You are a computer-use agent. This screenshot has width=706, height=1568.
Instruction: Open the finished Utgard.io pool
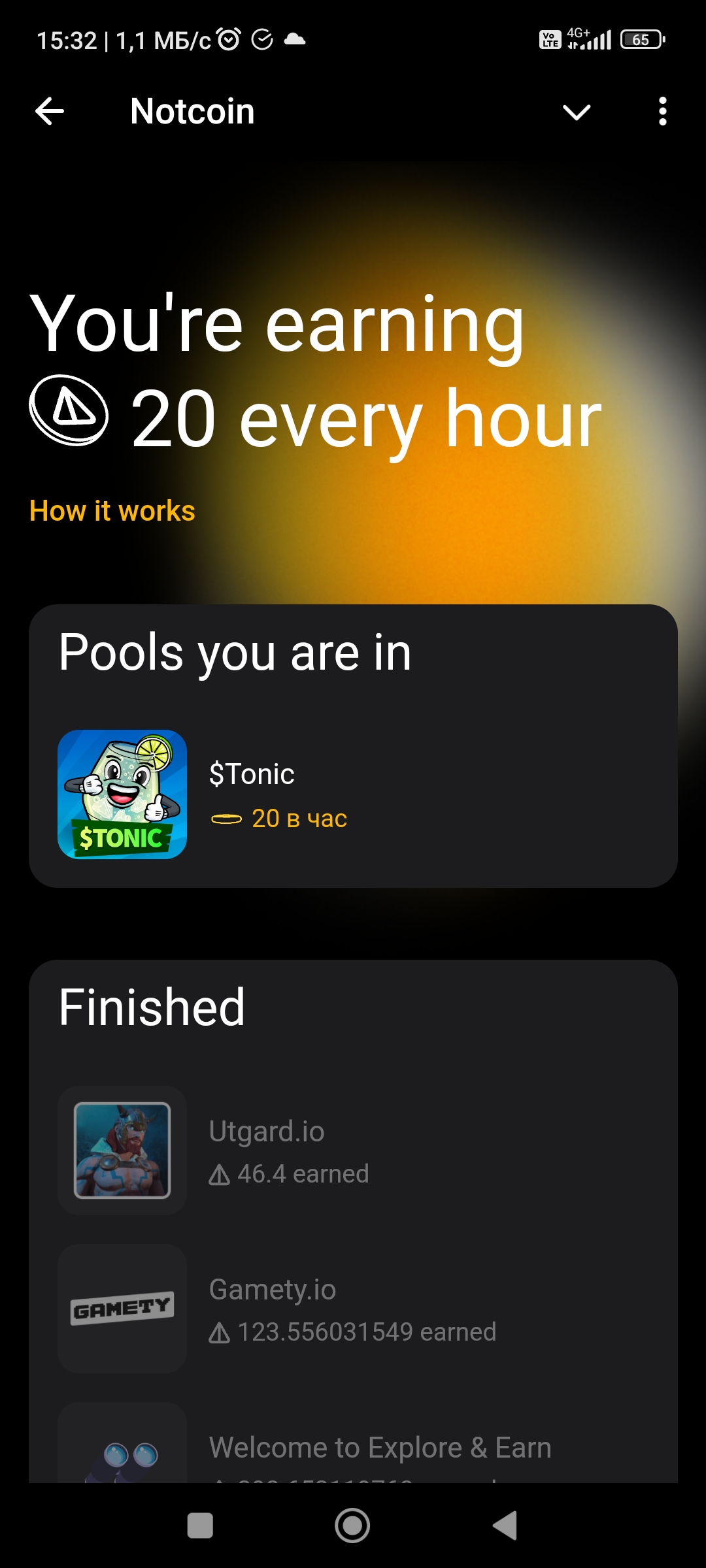click(x=353, y=1151)
